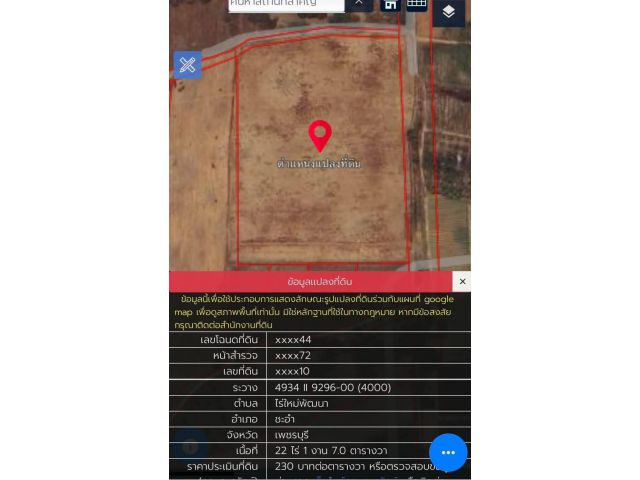Open the blue more-options floating button
This screenshot has width=640, height=480.
448,452
